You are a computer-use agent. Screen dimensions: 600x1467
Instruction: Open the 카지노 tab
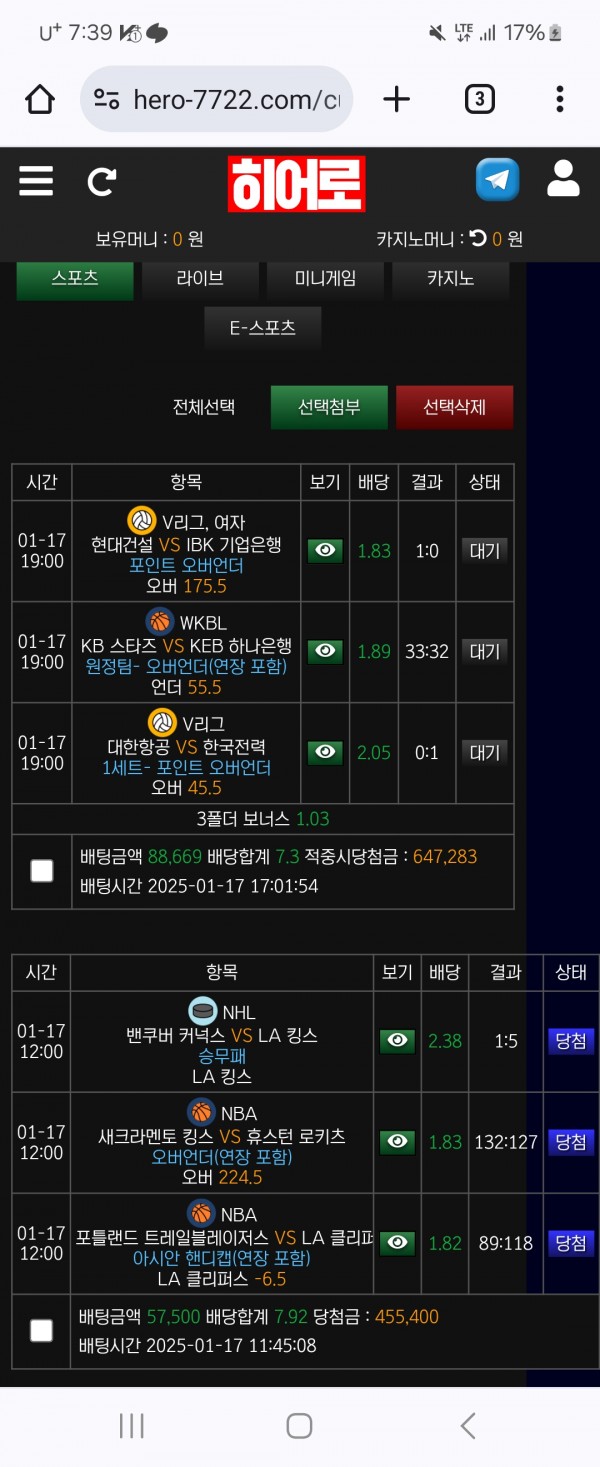click(450, 279)
